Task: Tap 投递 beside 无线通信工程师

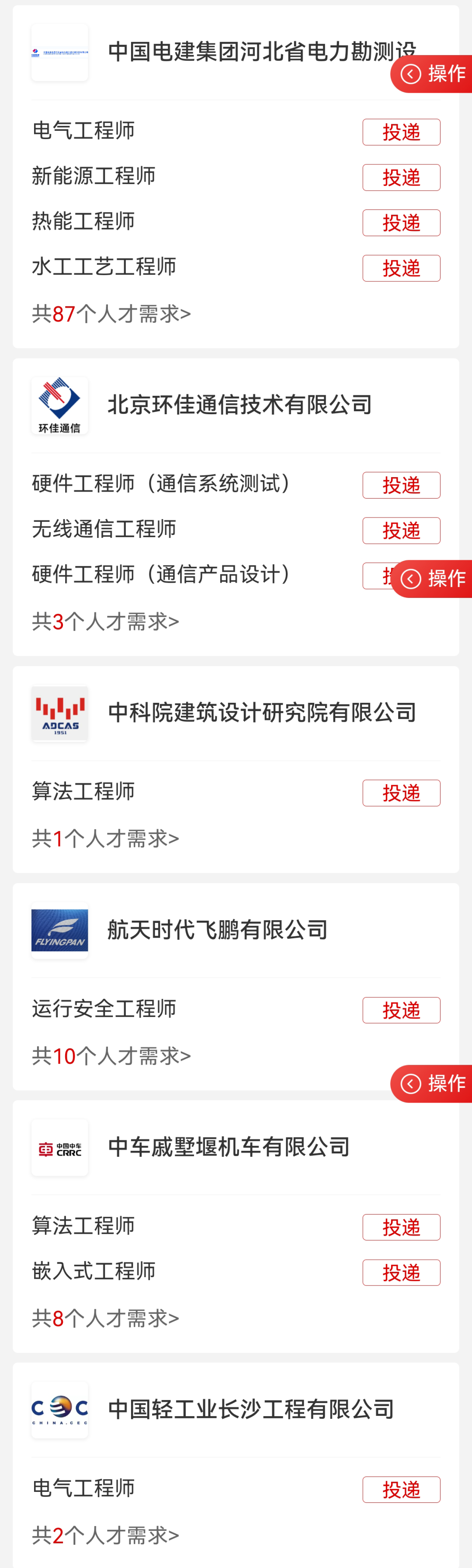Action: (401, 530)
